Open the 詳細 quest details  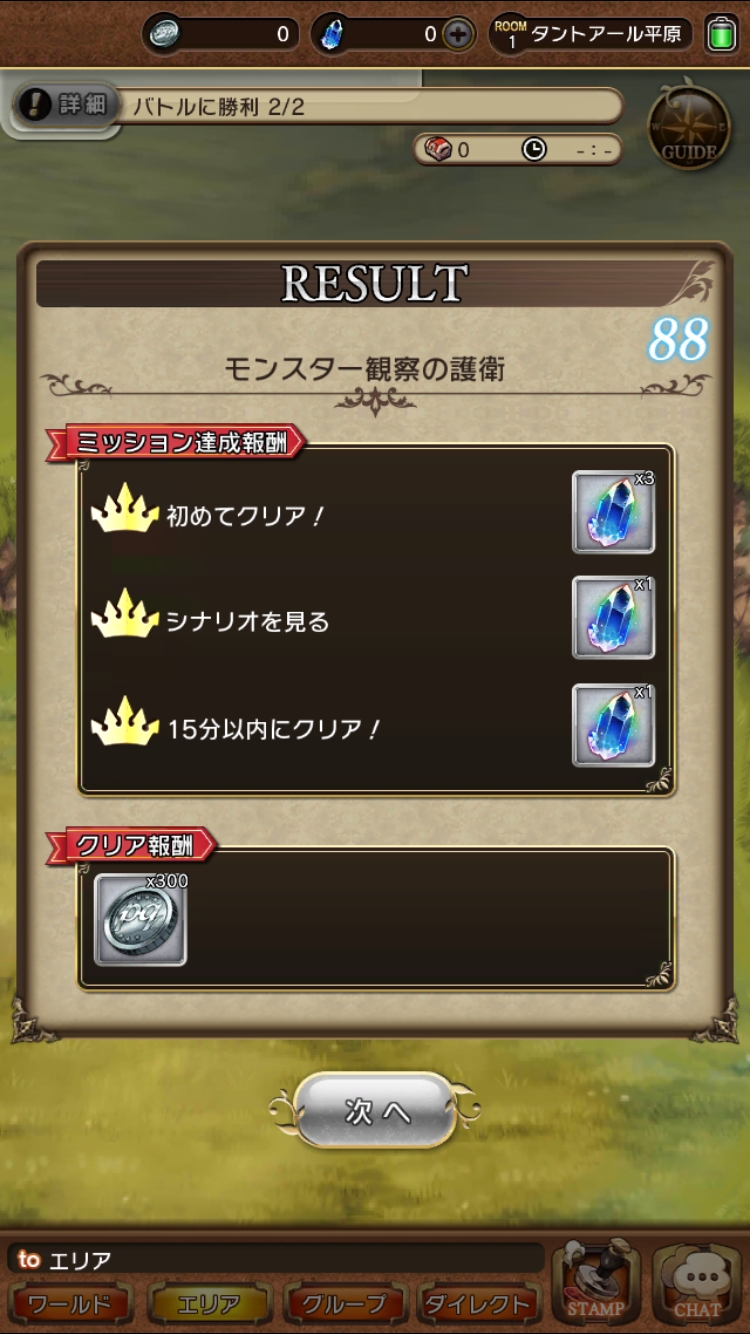(65, 106)
